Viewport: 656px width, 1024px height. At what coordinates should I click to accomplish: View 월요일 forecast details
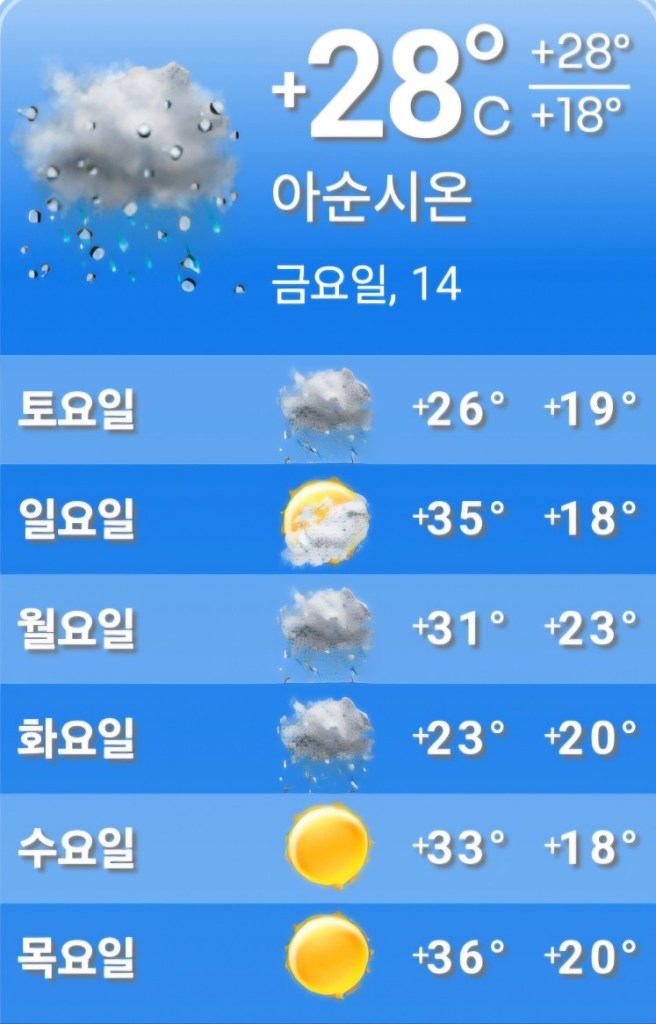328,629
